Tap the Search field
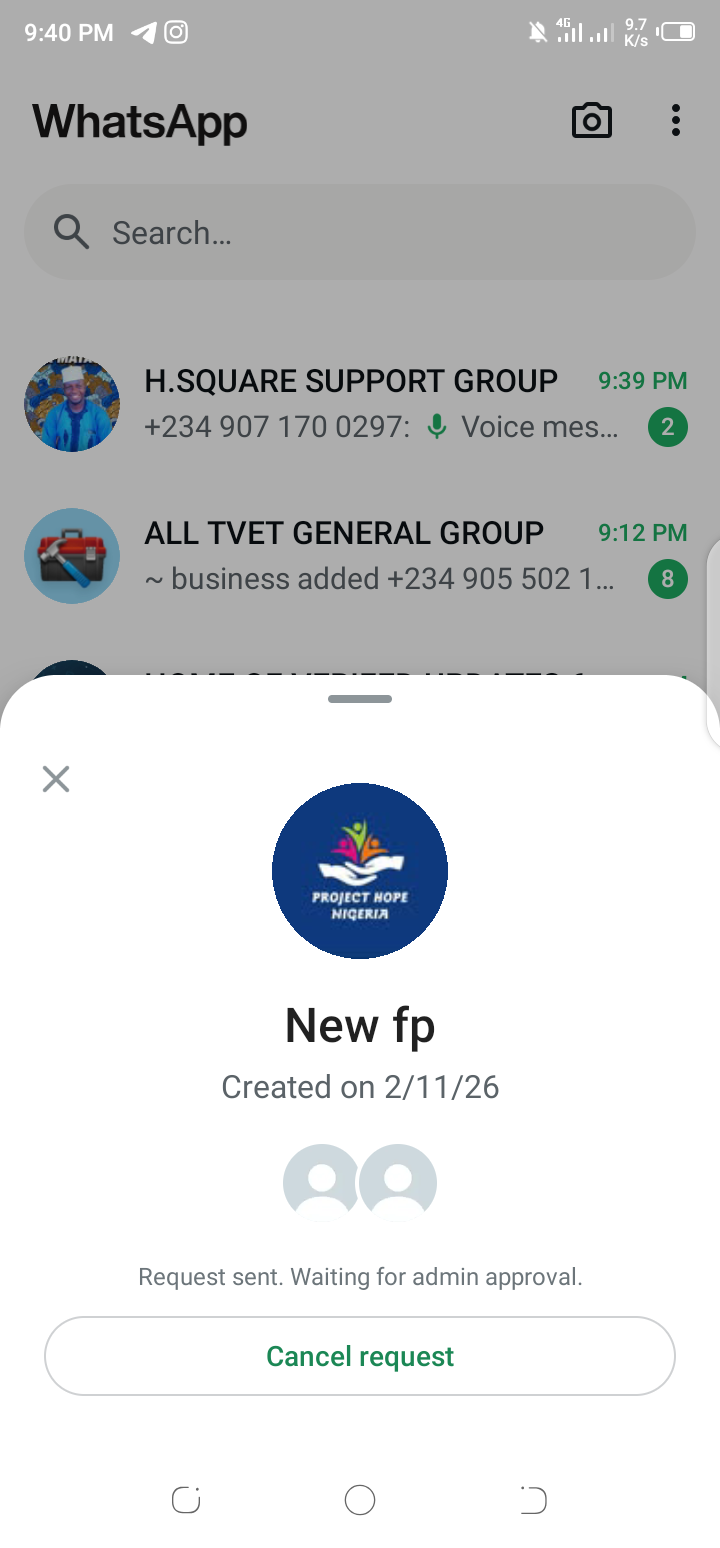 pos(360,233)
